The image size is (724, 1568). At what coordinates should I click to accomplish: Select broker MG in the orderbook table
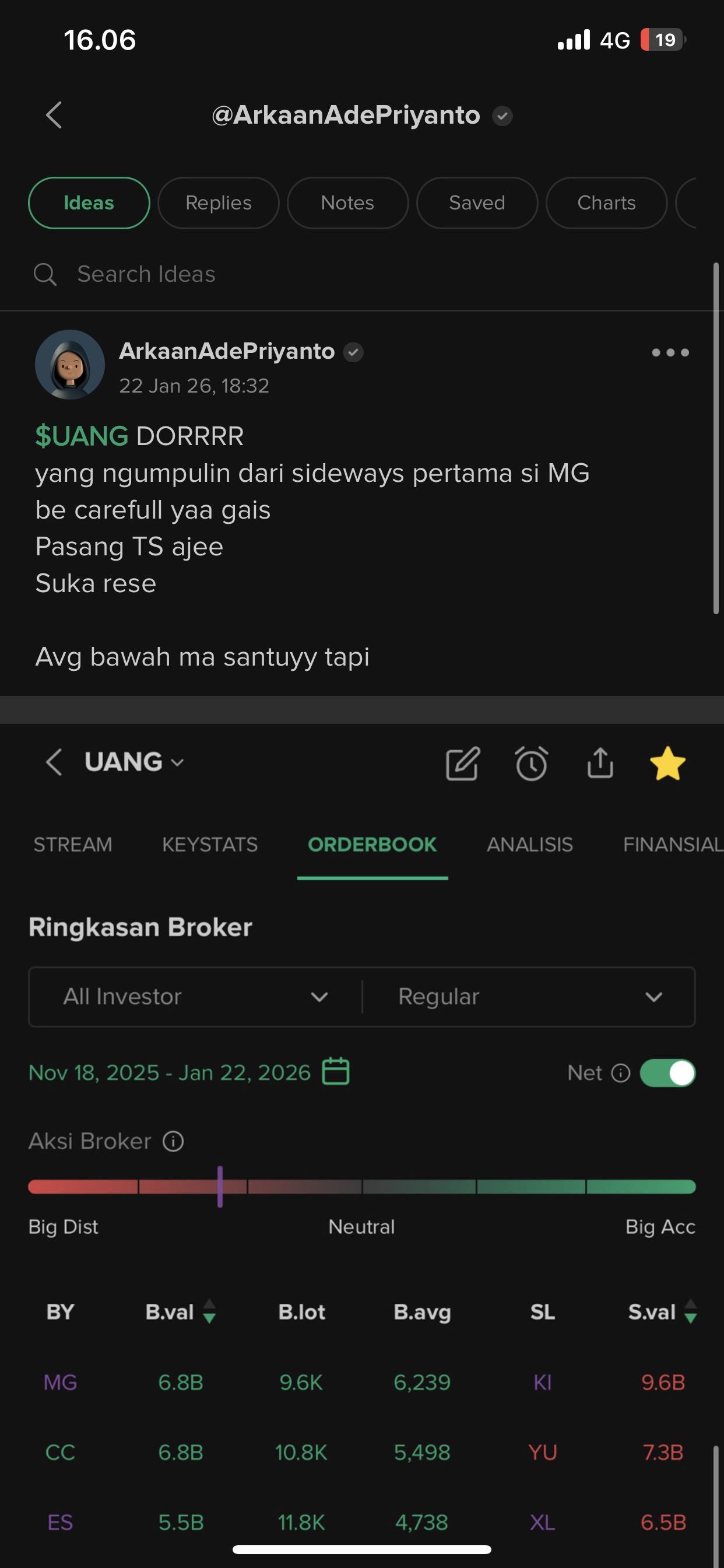click(59, 1382)
